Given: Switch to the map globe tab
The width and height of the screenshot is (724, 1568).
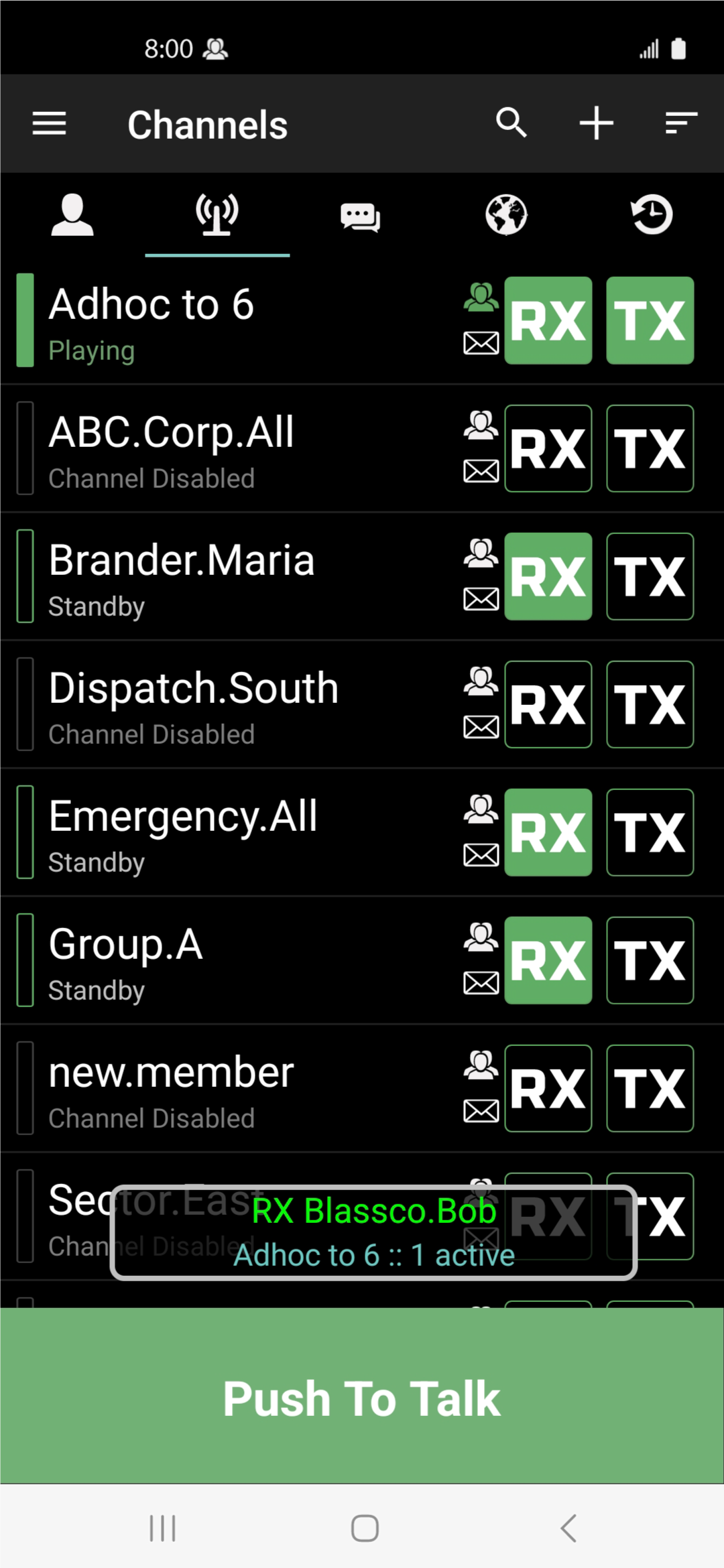Looking at the screenshot, I should point(506,215).
